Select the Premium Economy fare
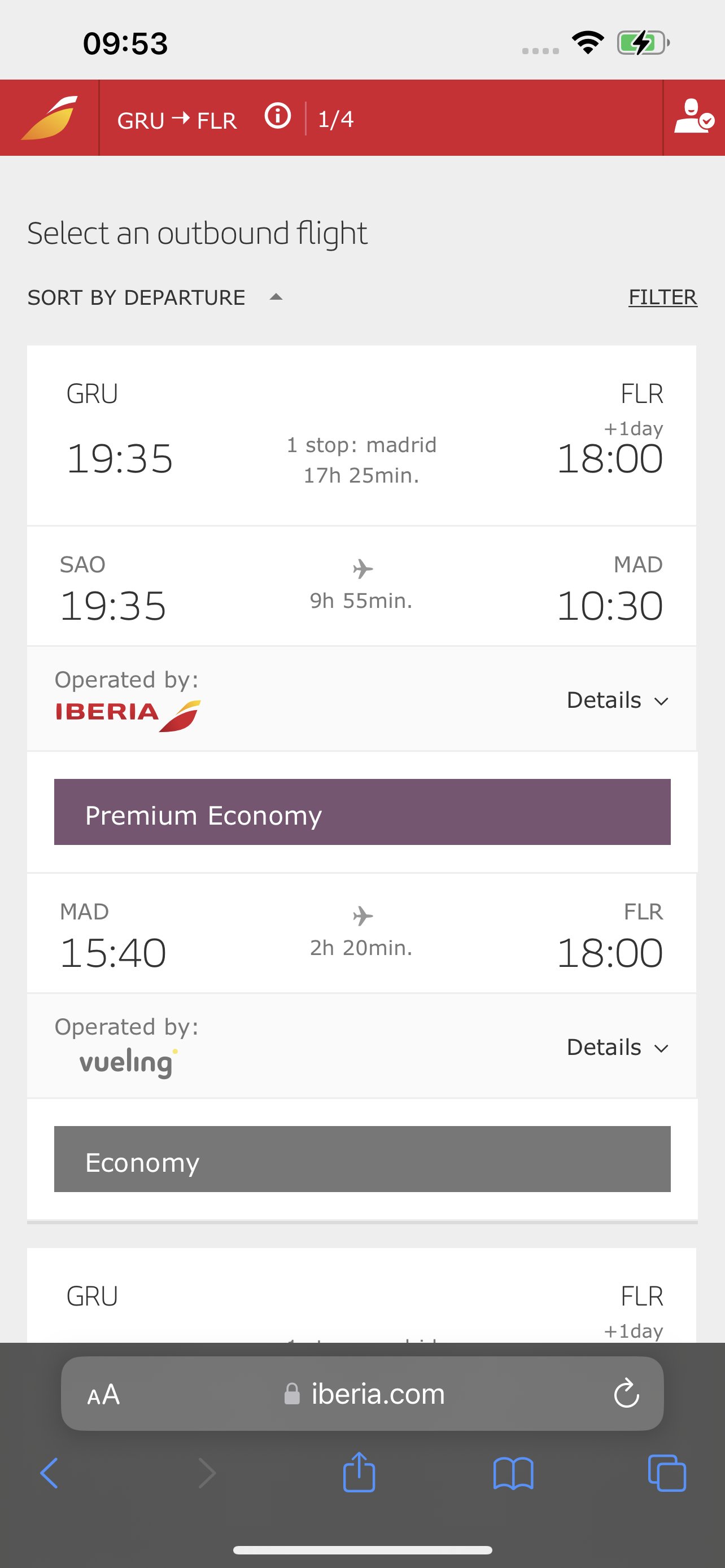Viewport: 725px width, 1568px height. click(362, 812)
